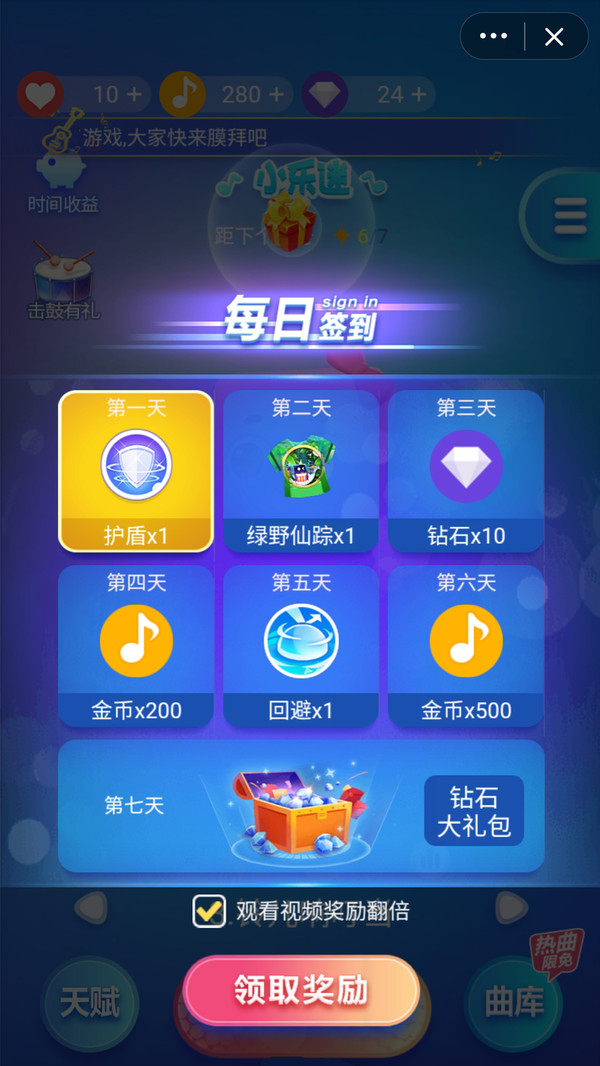Tap 领取奖励 to claim the reward
Screen dimensions: 600x1066
tap(301, 990)
